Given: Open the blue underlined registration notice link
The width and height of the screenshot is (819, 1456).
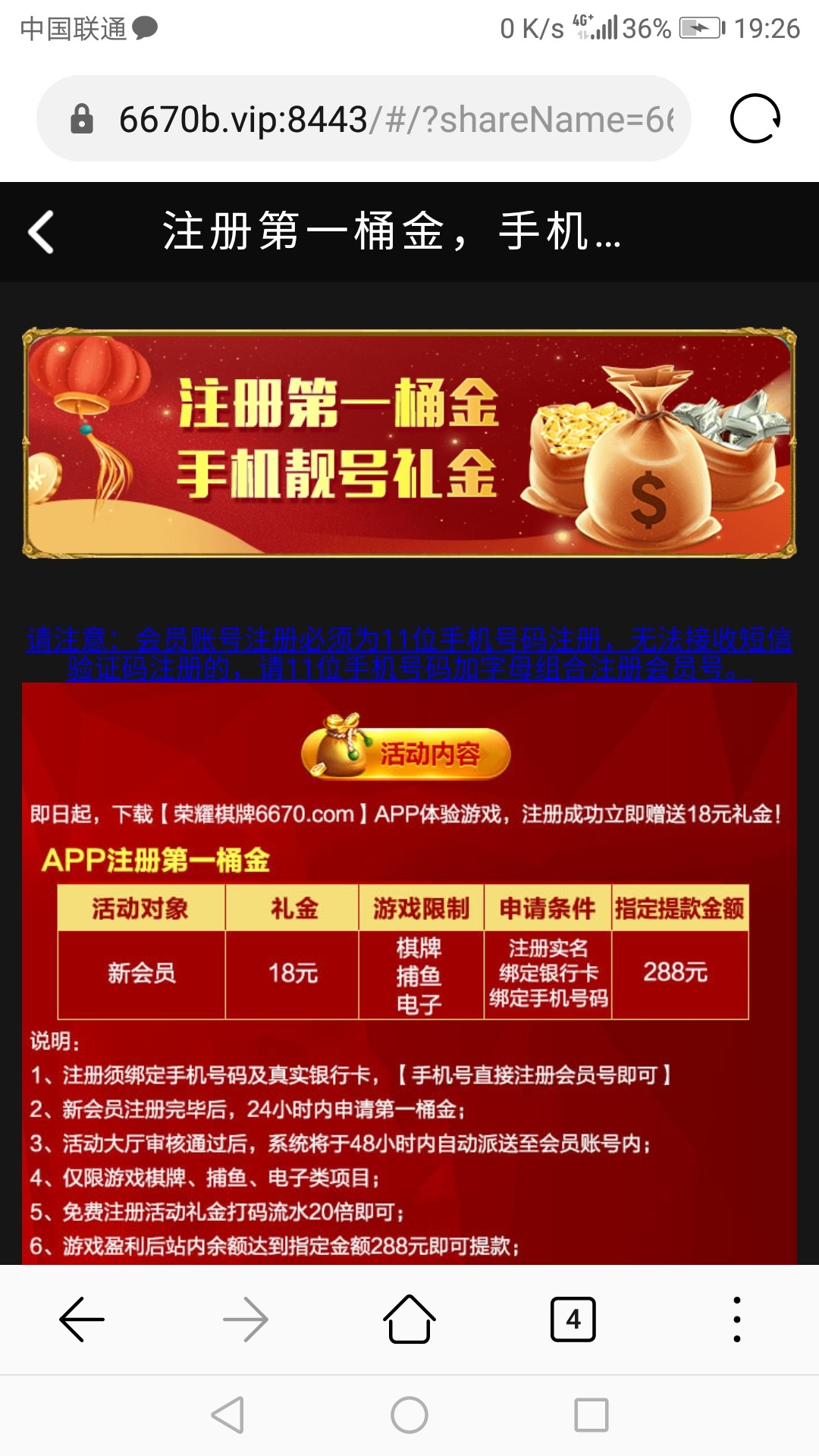Looking at the screenshot, I should click(409, 654).
